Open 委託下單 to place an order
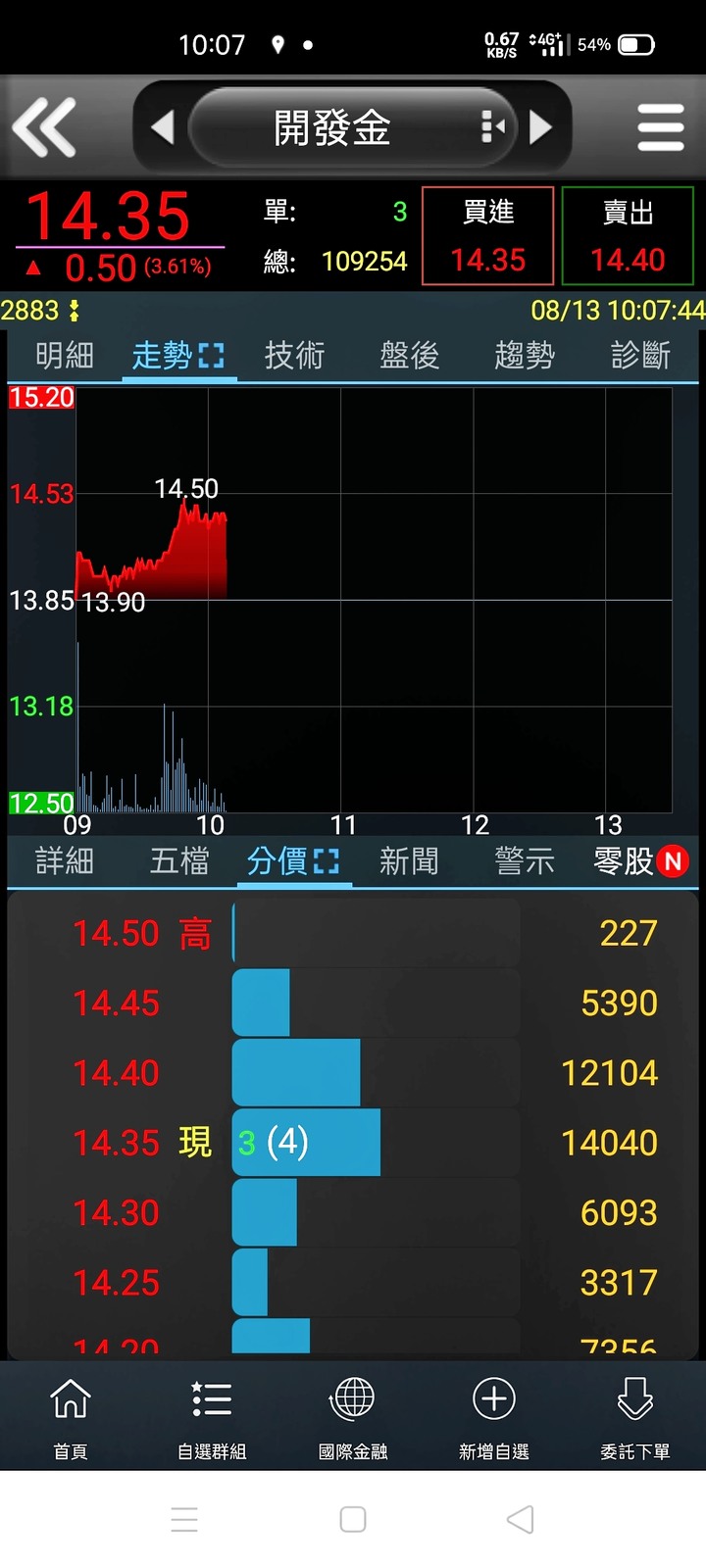This screenshot has height=1568, width=706. (x=635, y=1417)
